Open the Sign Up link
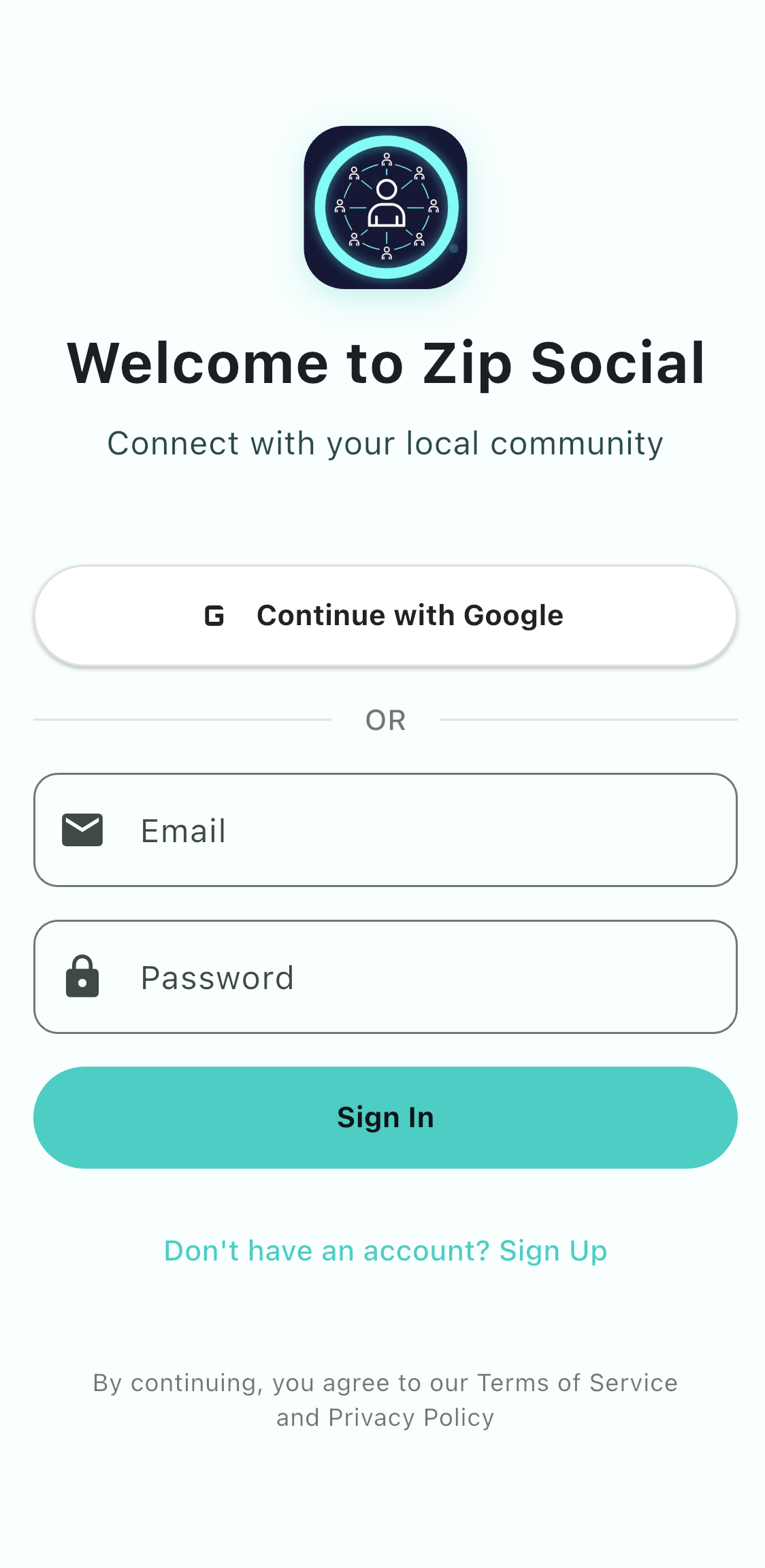 [x=553, y=1250]
